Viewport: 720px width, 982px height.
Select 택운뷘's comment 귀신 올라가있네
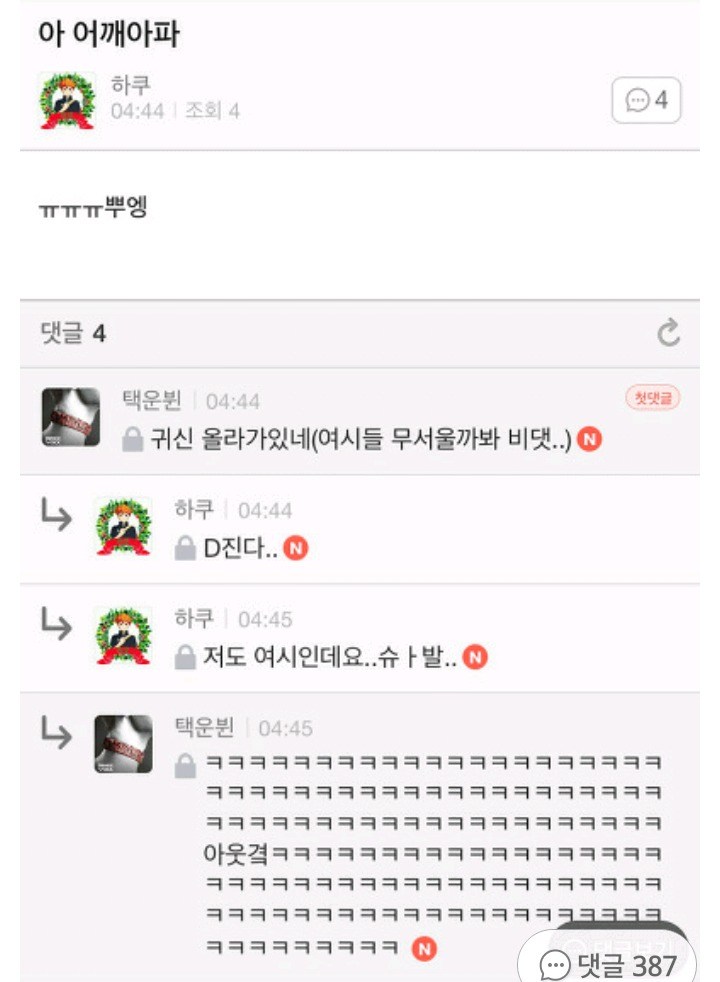360,439
